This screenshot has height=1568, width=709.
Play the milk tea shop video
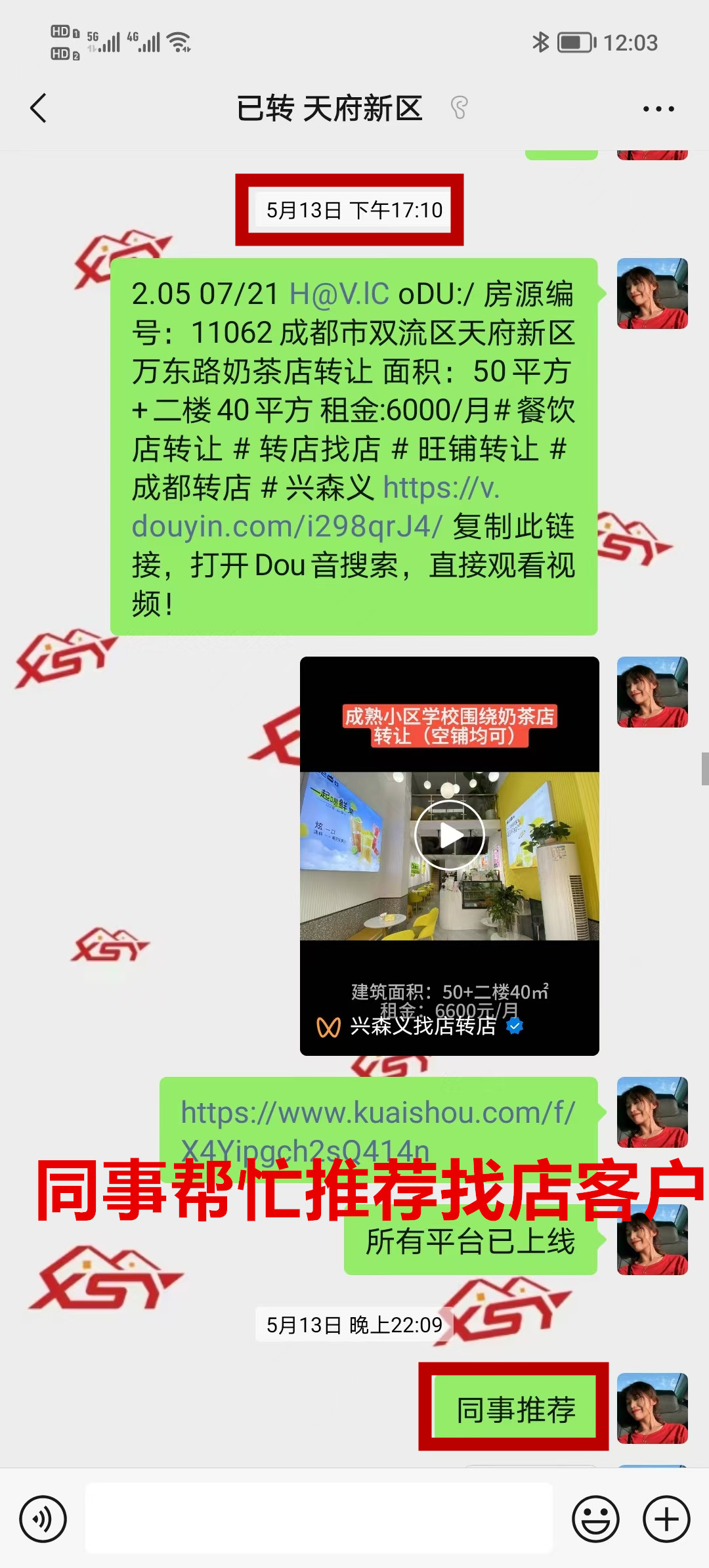(450, 835)
